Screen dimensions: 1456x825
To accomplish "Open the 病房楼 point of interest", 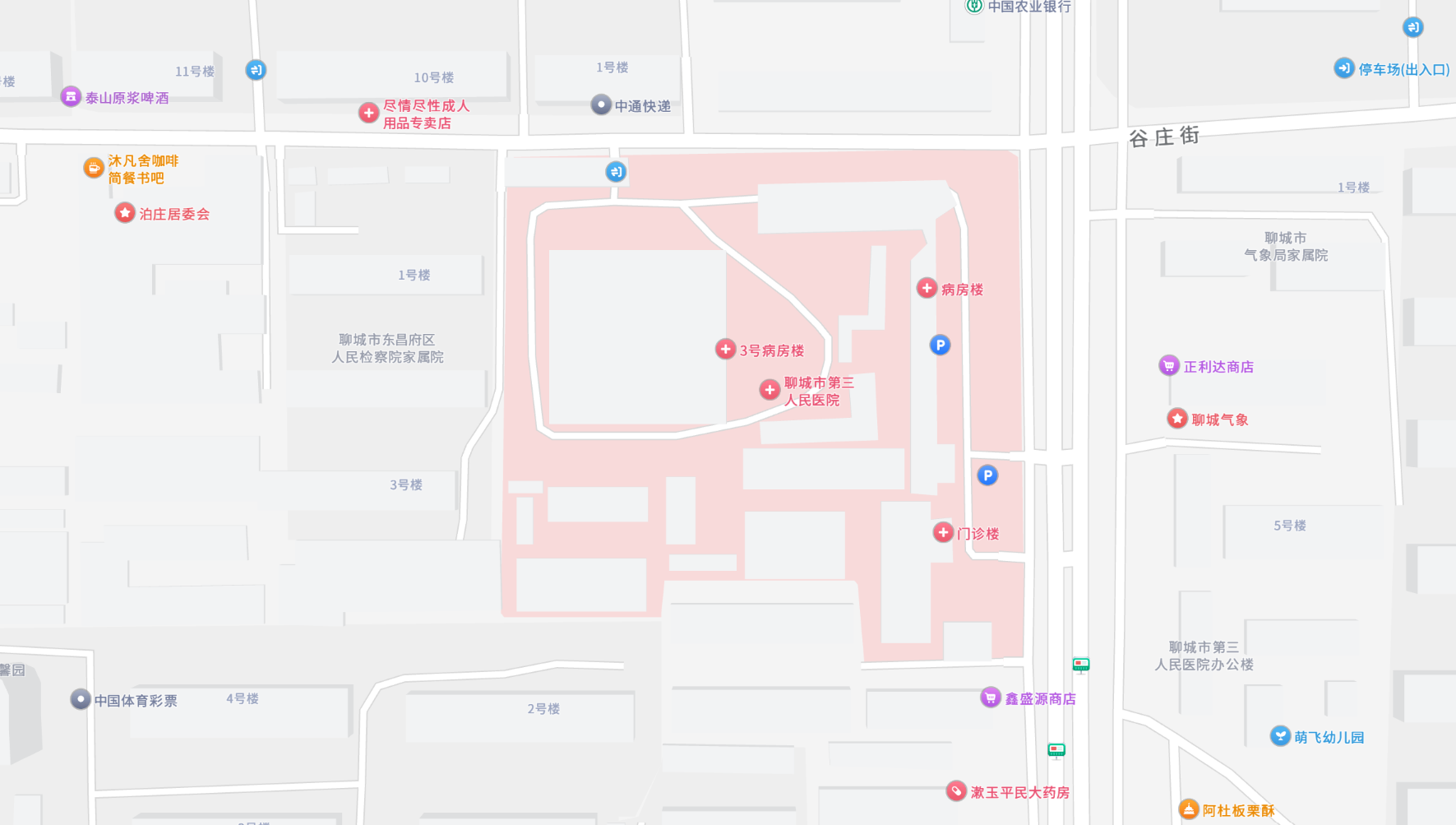I will coord(927,288).
